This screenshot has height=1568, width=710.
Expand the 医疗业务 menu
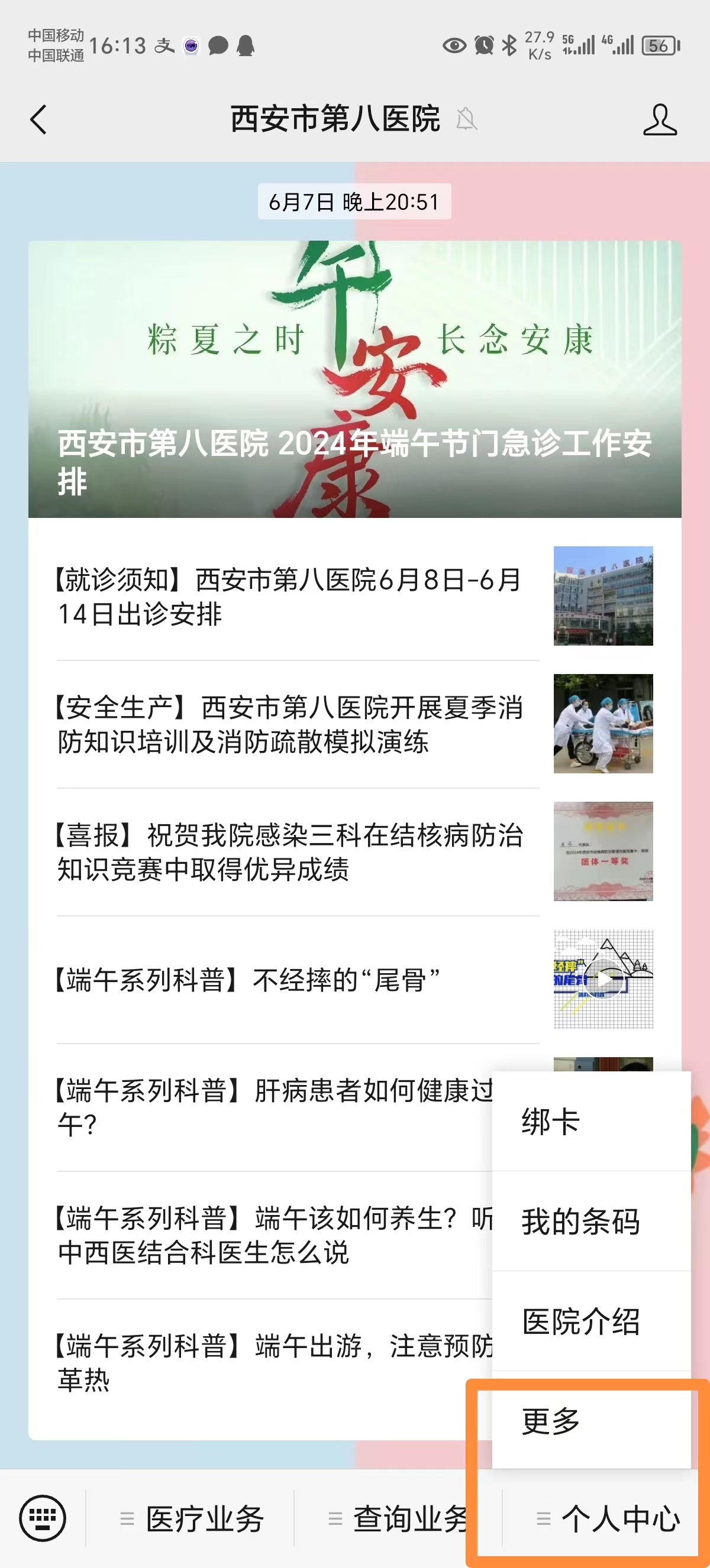[x=192, y=1519]
